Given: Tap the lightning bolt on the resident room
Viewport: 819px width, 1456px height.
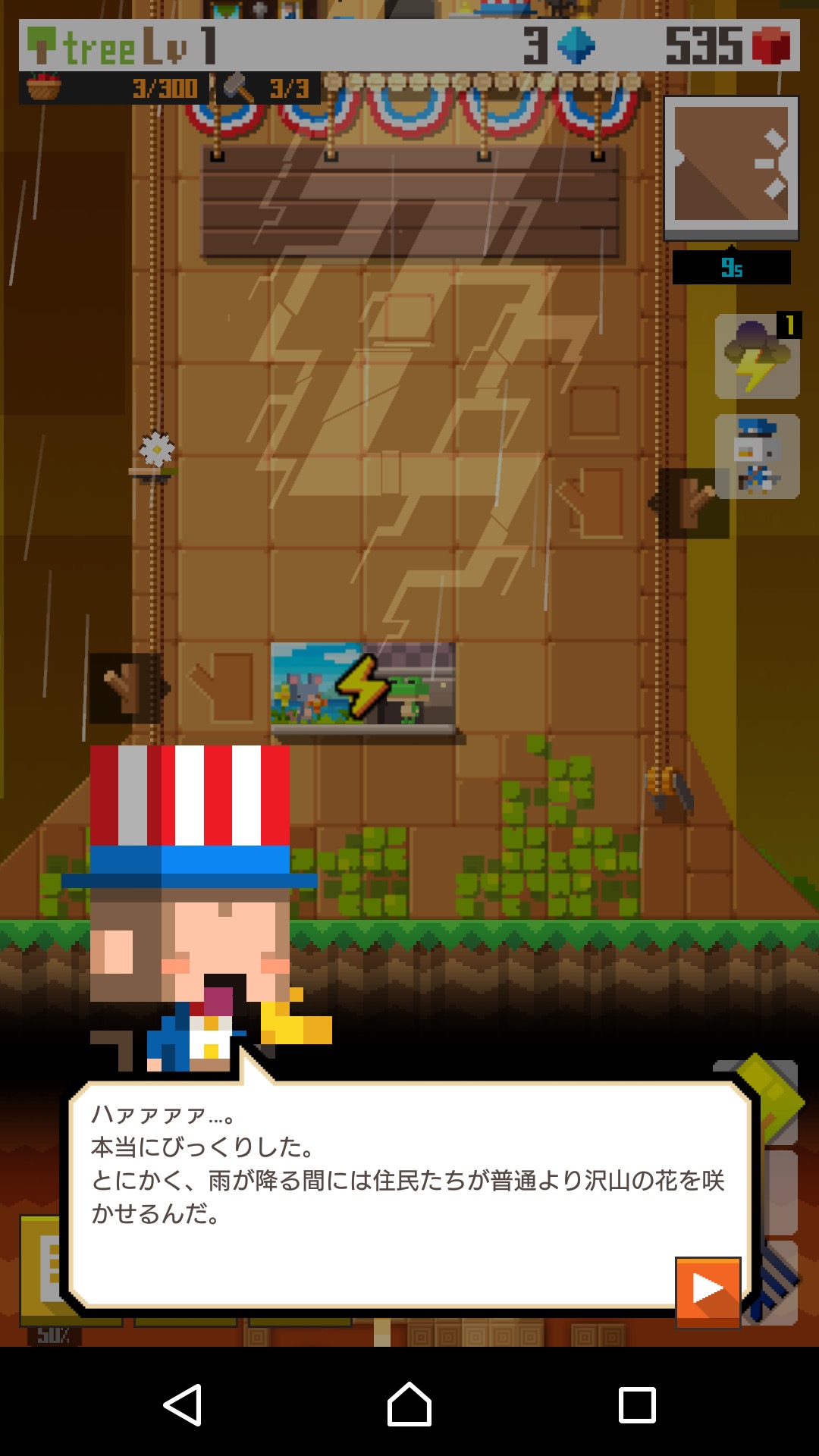Looking at the screenshot, I should (x=362, y=686).
